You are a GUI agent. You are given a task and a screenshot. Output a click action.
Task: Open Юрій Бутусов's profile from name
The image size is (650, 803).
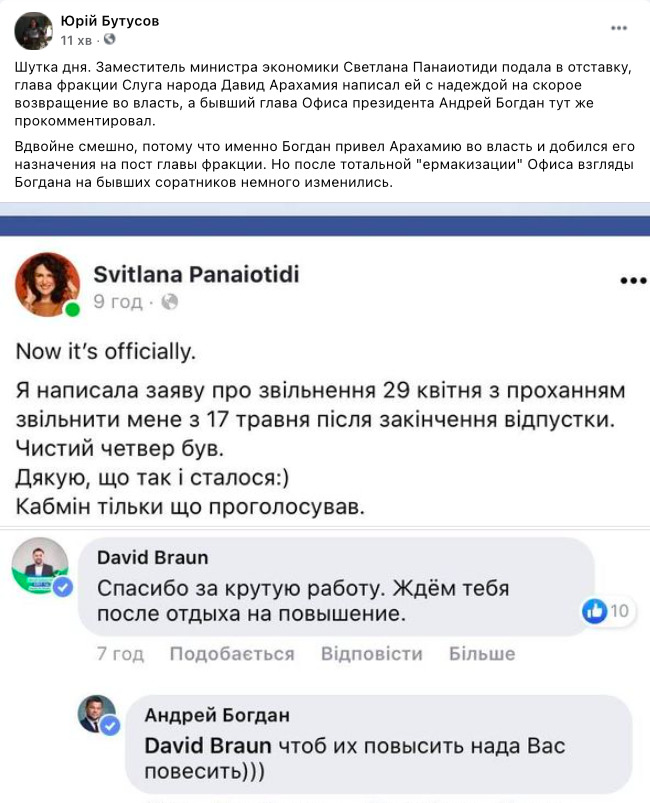(109, 21)
